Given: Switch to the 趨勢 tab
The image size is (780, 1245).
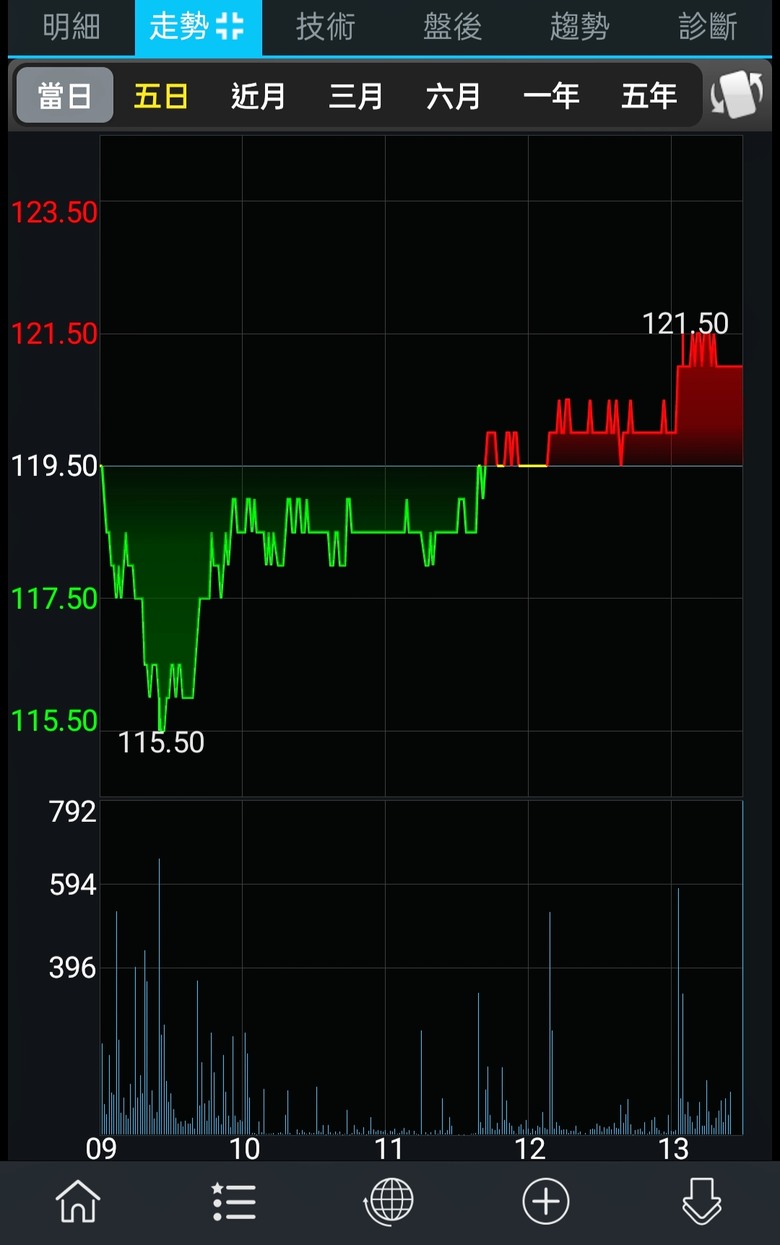Looking at the screenshot, I should pyautogui.click(x=579, y=27).
